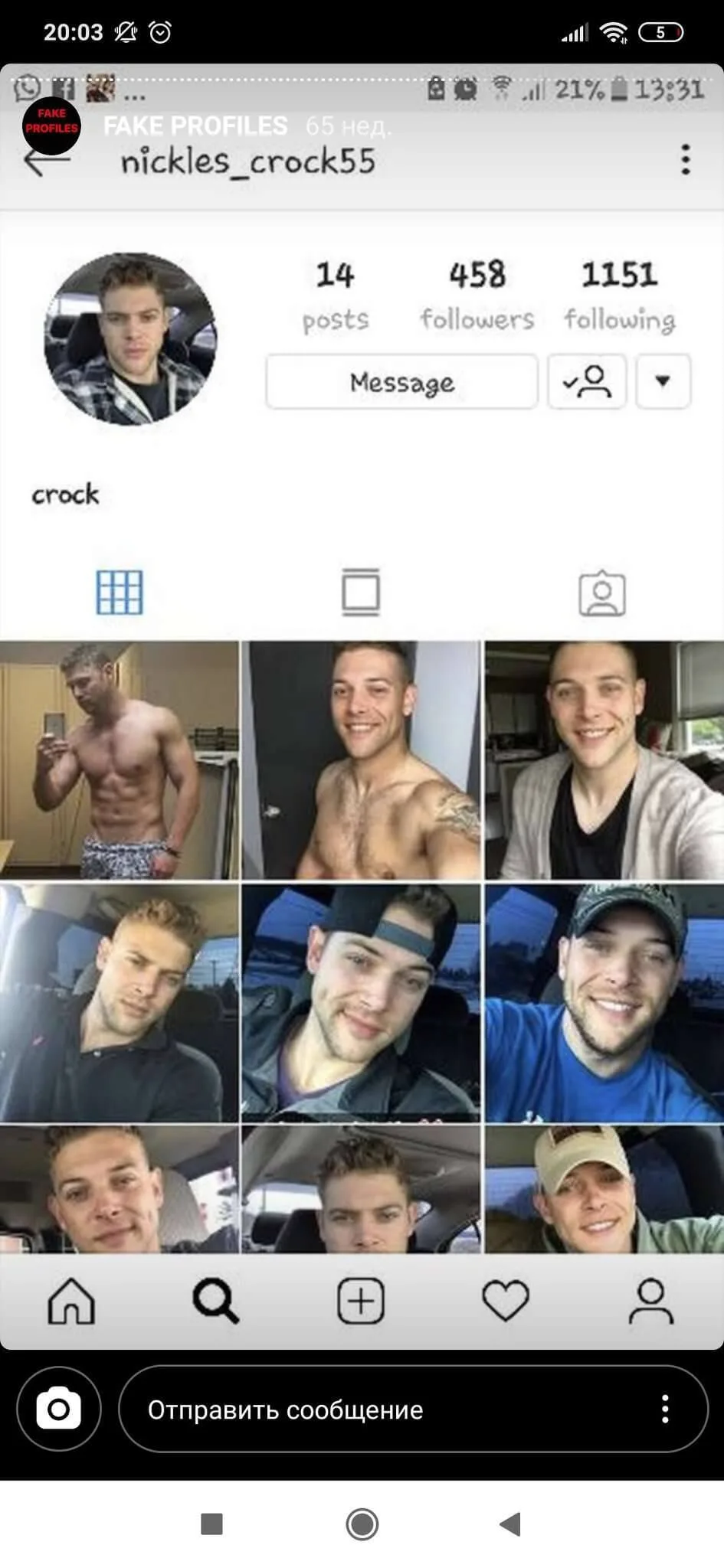Tap the system home circle button
Image resolution: width=724 pixels, height=1568 pixels.
pos(362,1524)
